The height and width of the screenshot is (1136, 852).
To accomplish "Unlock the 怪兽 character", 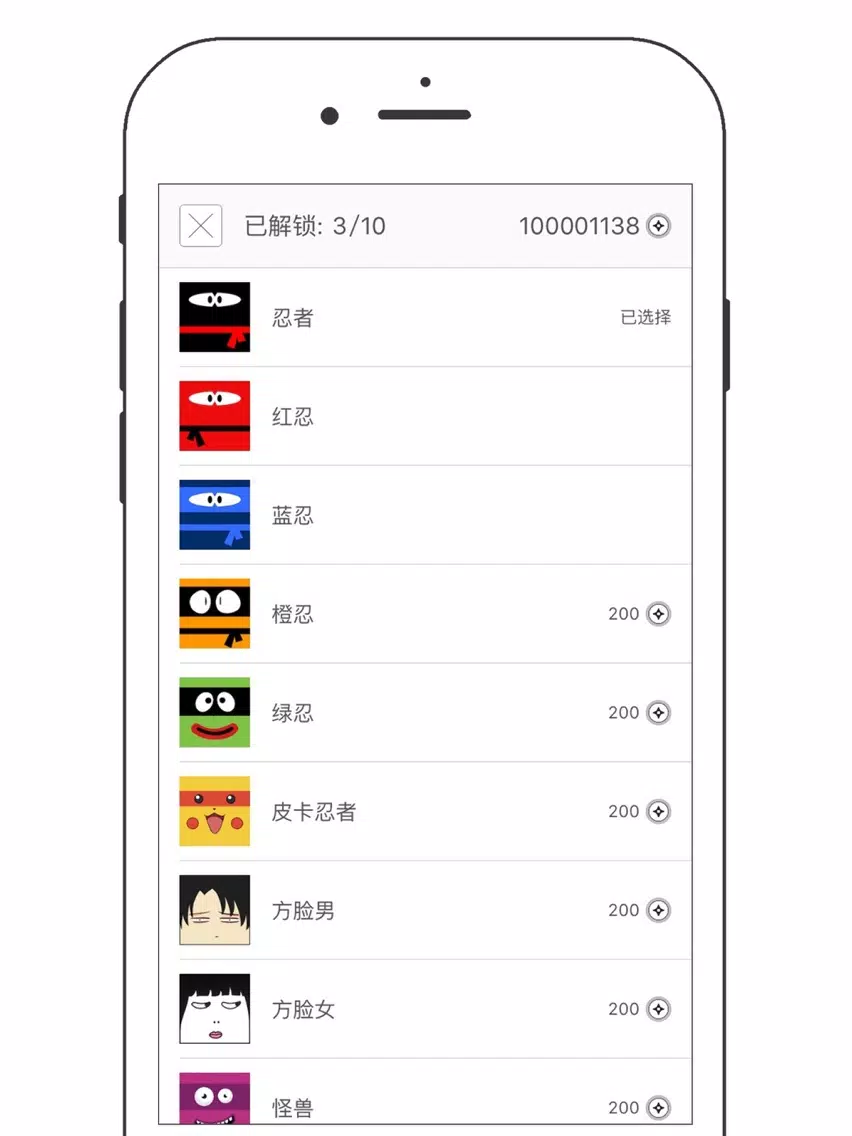I will pos(638,1106).
